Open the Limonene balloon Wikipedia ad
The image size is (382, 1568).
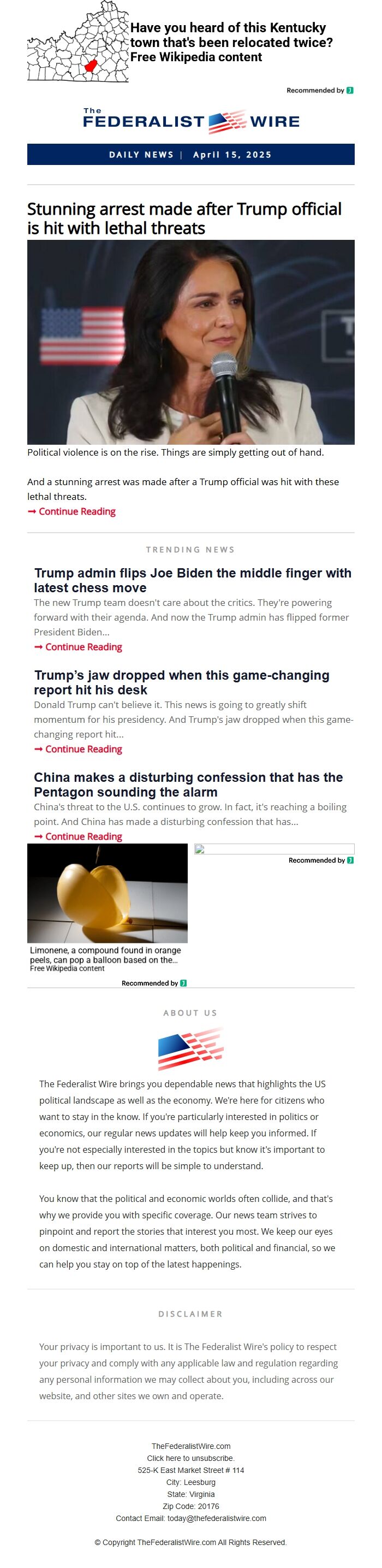point(107,907)
